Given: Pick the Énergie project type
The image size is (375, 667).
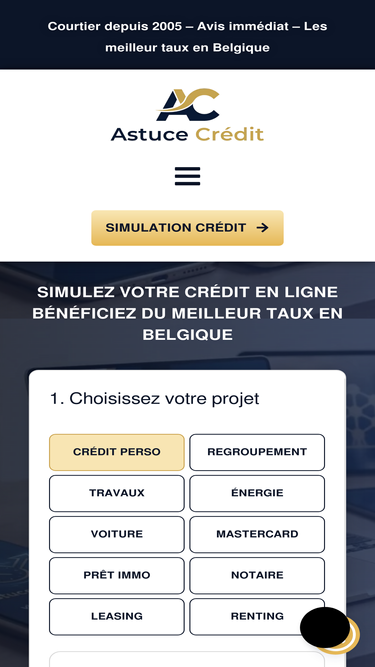Looking at the screenshot, I should click(x=257, y=493).
